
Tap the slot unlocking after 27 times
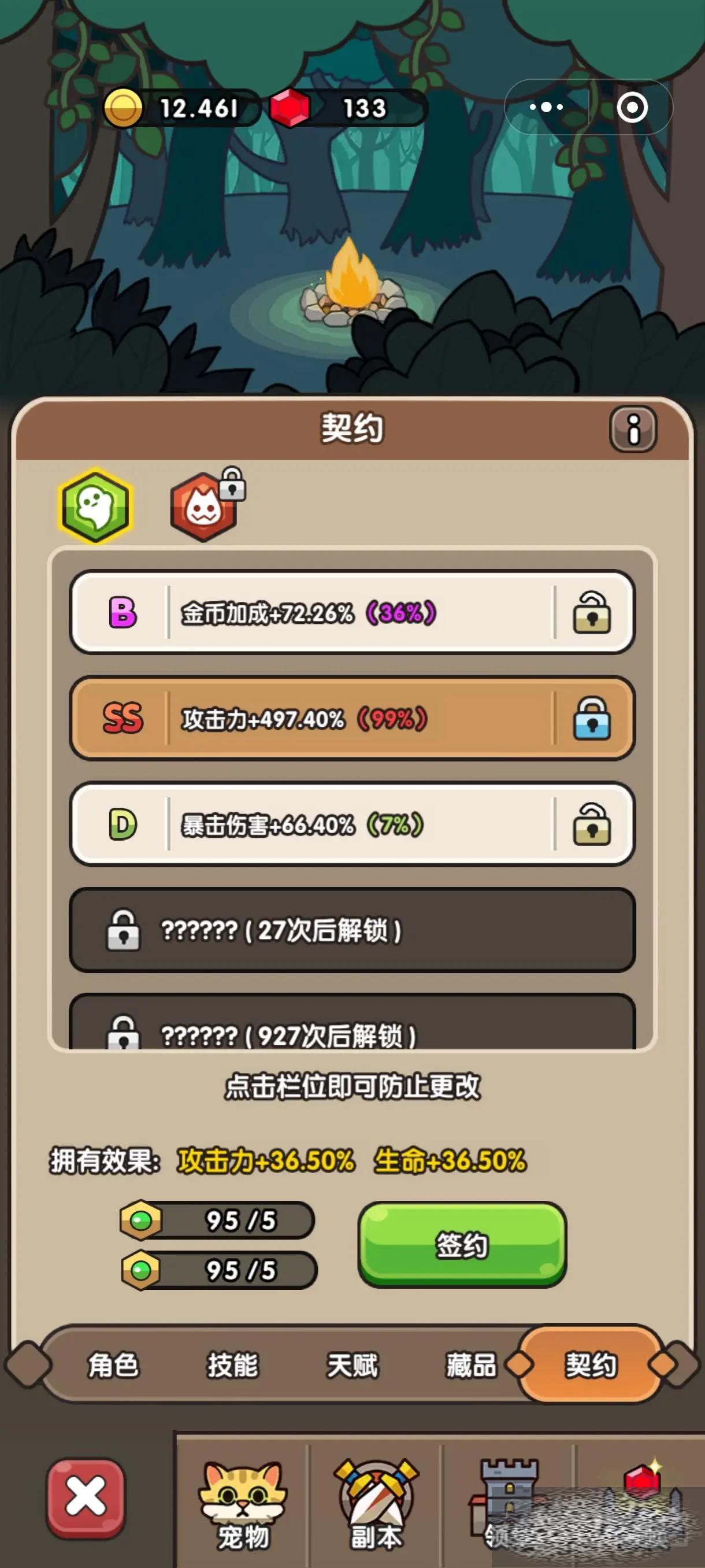tap(352, 930)
